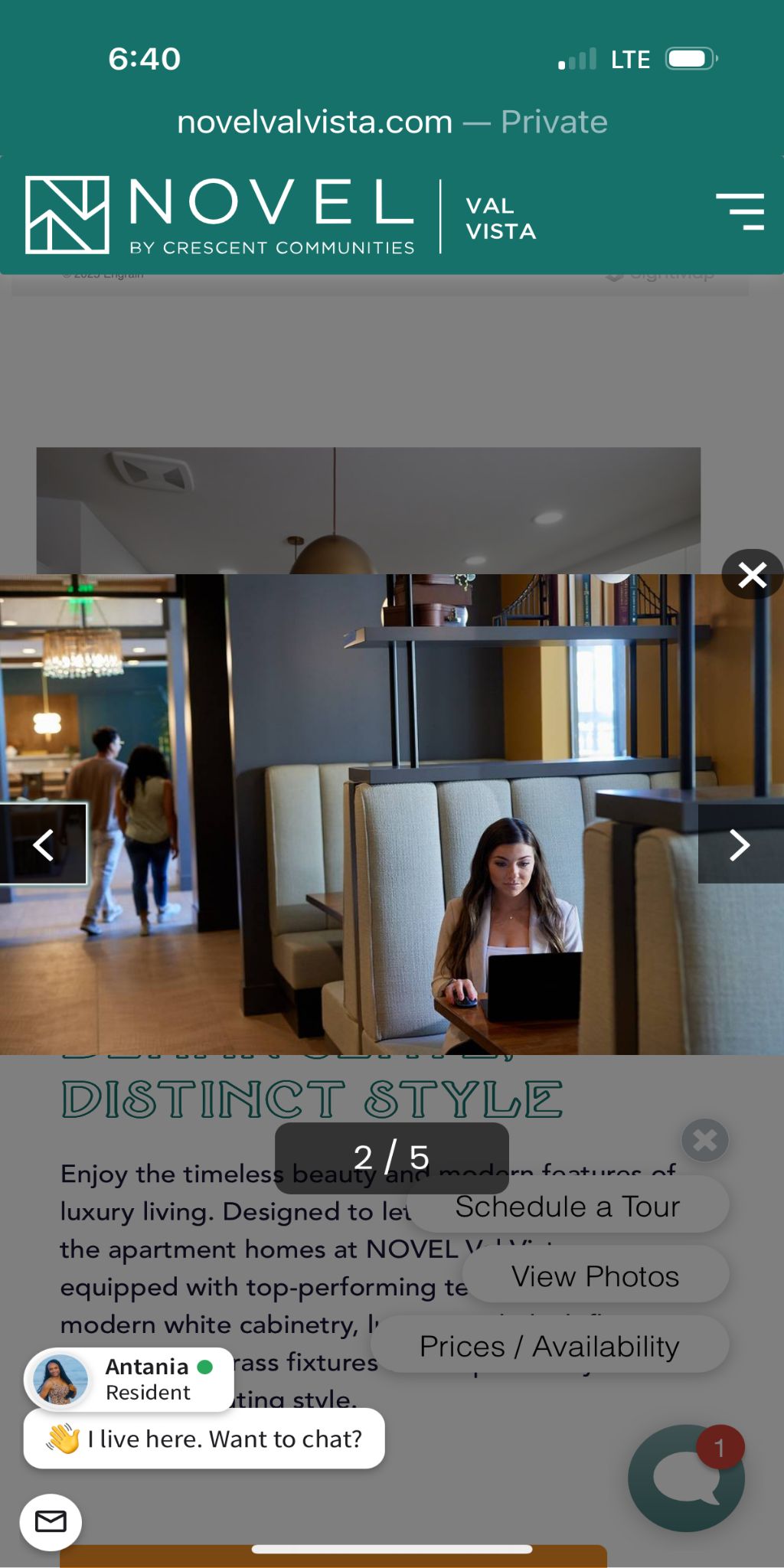Screen dimensions: 784x1568
Task: Dismiss the quick action buttons
Action: pyautogui.click(x=704, y=1140)
